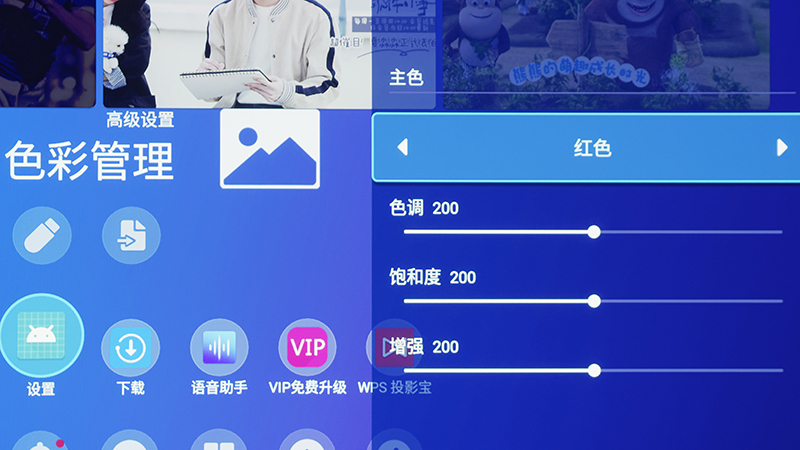Adjust the 色调 hue slider
The width and height of the screenshot is (800, 450).
[594, 231]
